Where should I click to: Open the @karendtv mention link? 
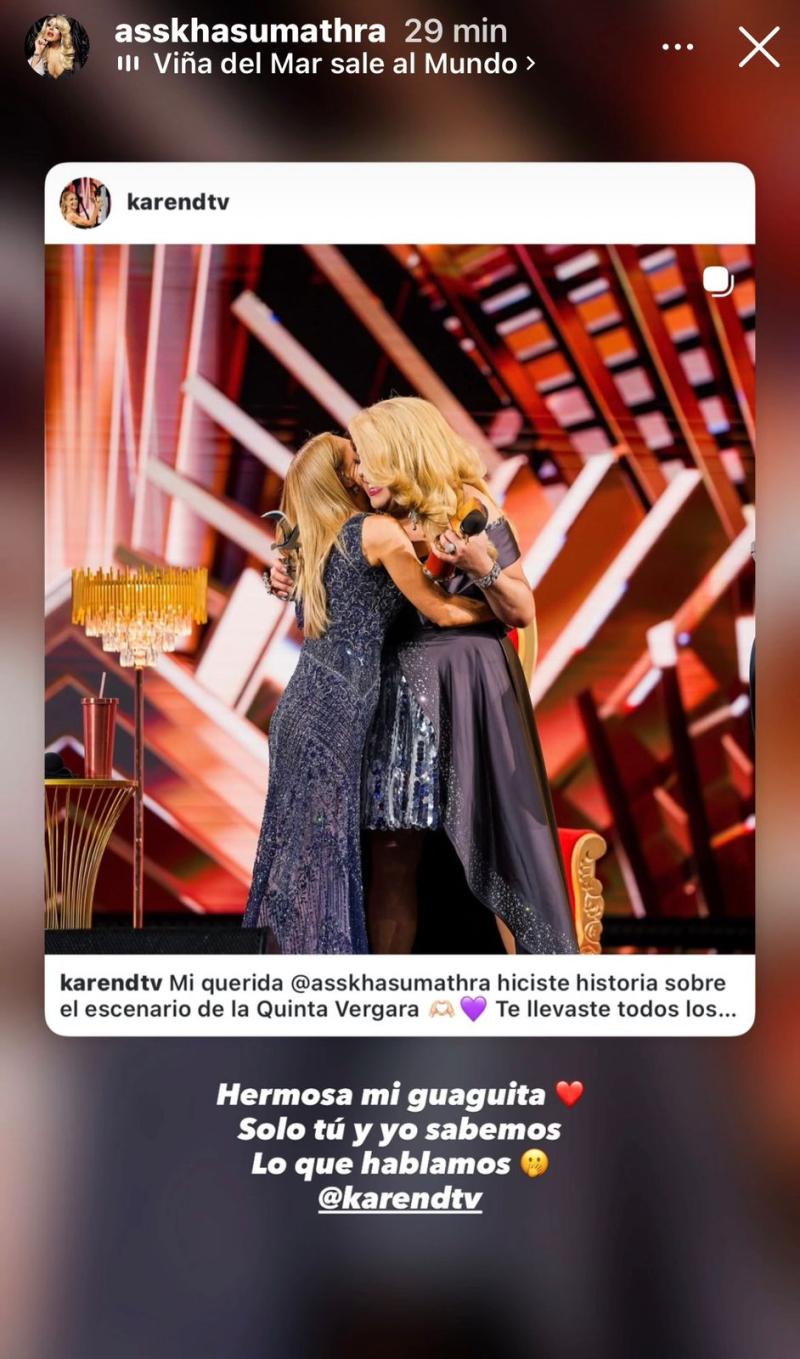[402, 1197]
